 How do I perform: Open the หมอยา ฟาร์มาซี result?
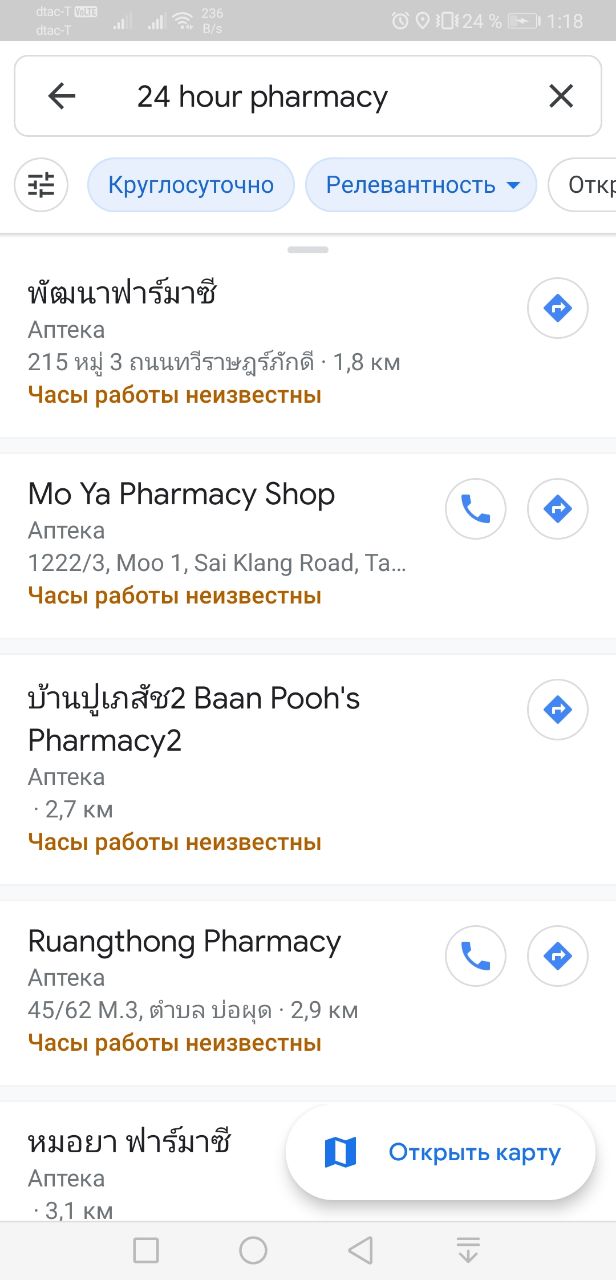click(x=140, y=1162)
